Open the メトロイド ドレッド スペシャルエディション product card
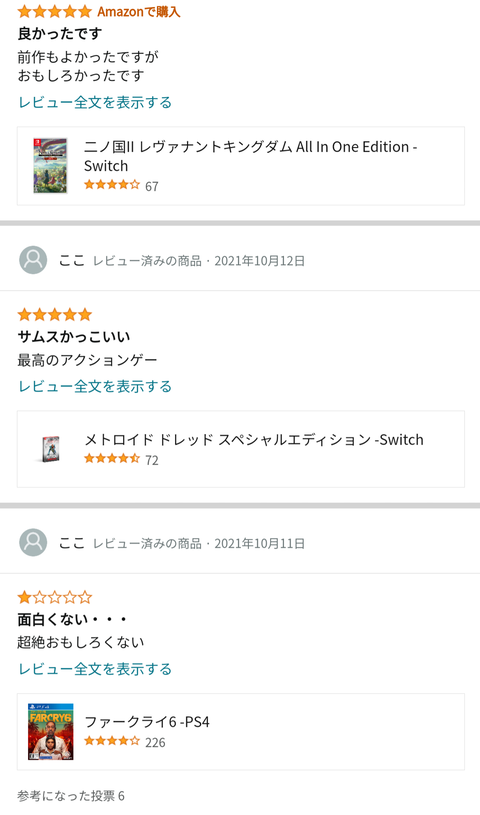The image size is (480, 815). click(241, 449)
